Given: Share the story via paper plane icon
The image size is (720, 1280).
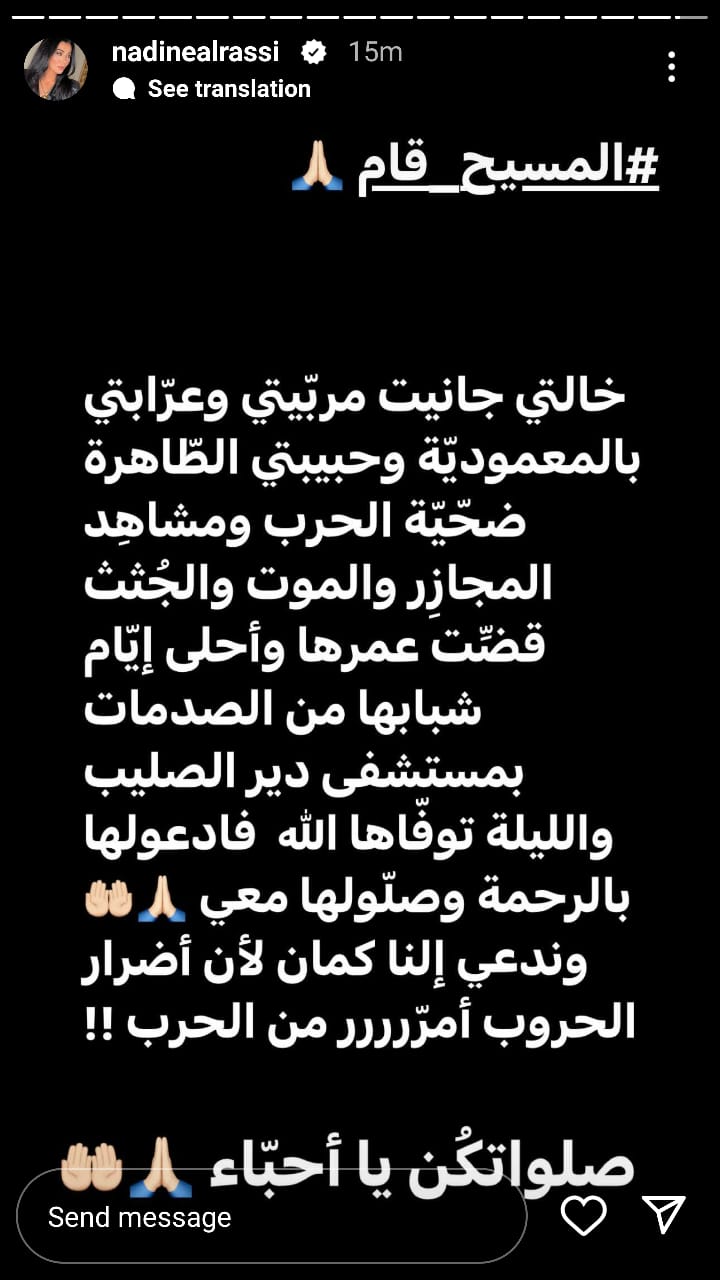Looking at the screenshot, I should coord(663,1215).
